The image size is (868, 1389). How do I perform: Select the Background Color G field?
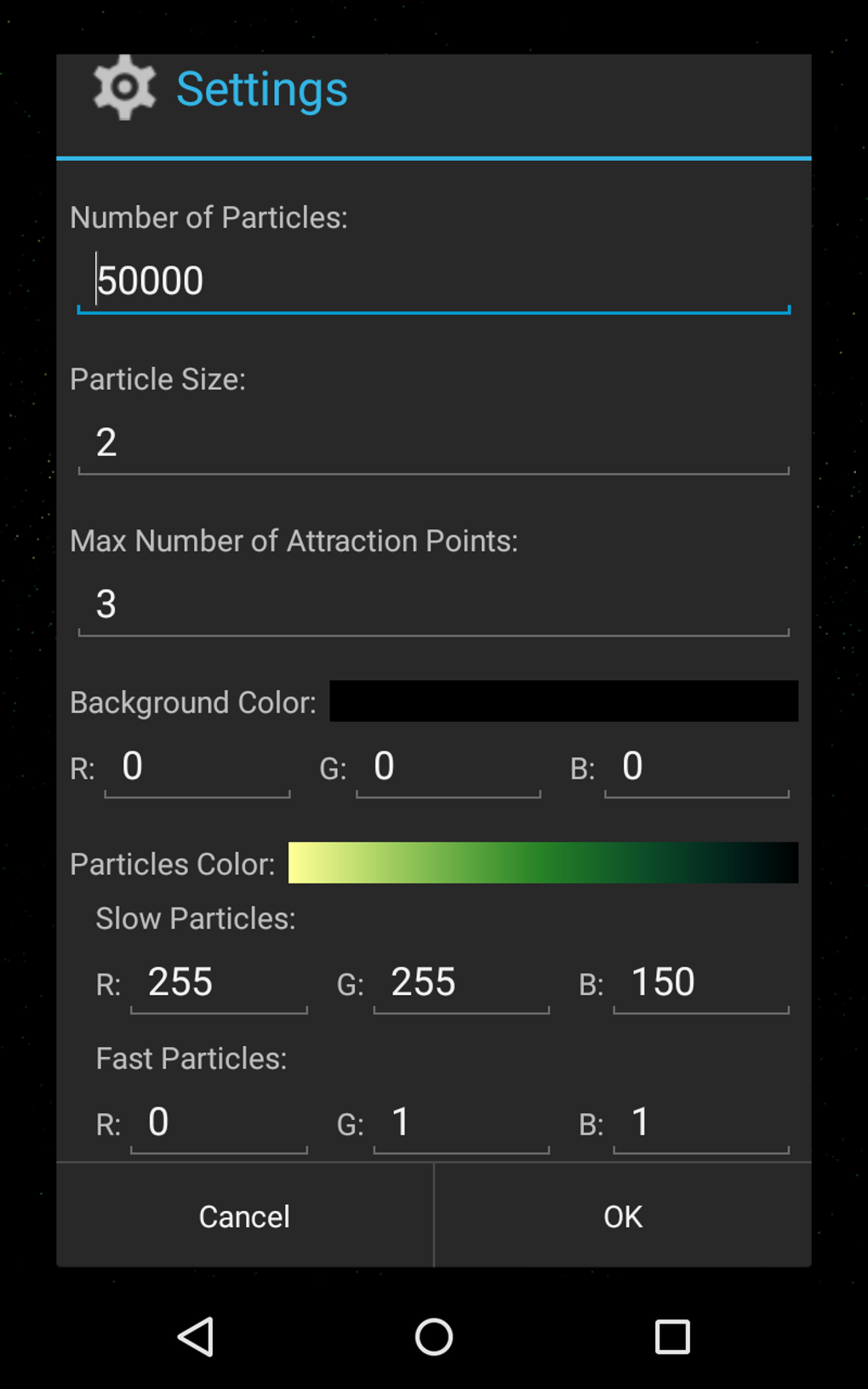pyautogui.click(x=448, y=766)
